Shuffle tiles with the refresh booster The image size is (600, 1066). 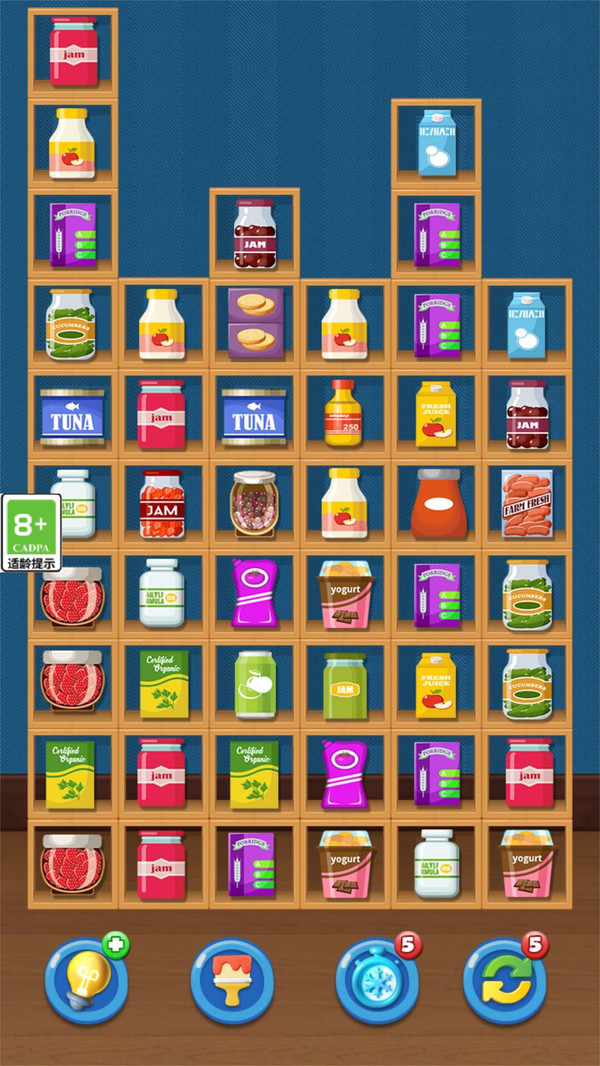point(505,981)
